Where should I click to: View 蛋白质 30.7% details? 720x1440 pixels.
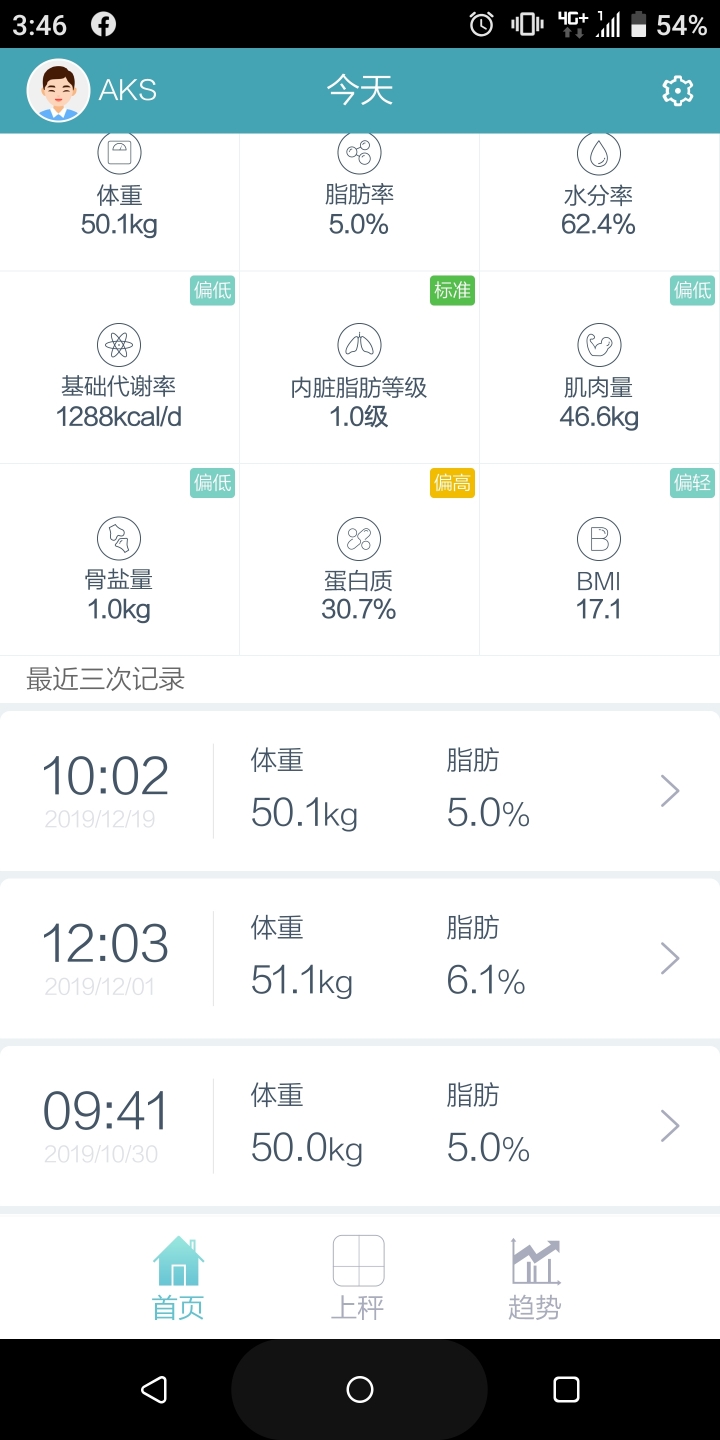[359, 560]
